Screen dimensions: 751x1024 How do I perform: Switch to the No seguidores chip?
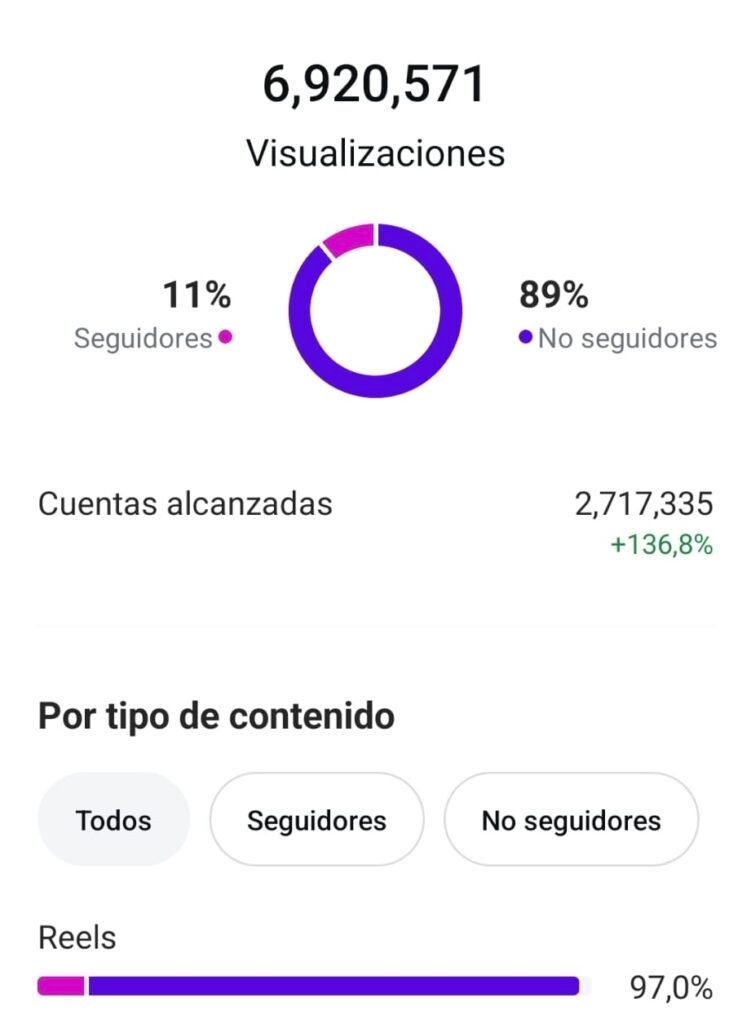tap(571, 820)
